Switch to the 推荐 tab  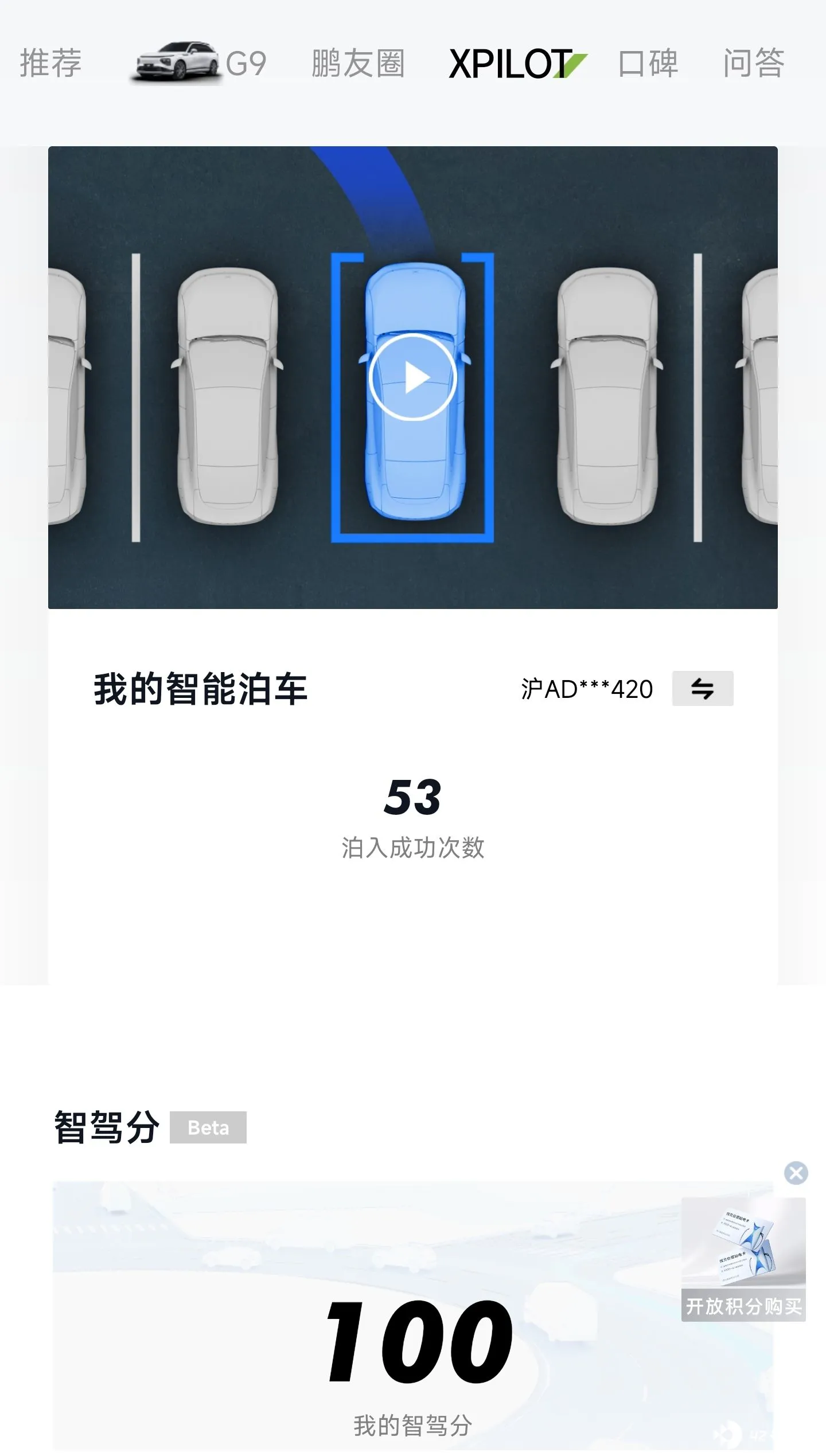[50, 63]
